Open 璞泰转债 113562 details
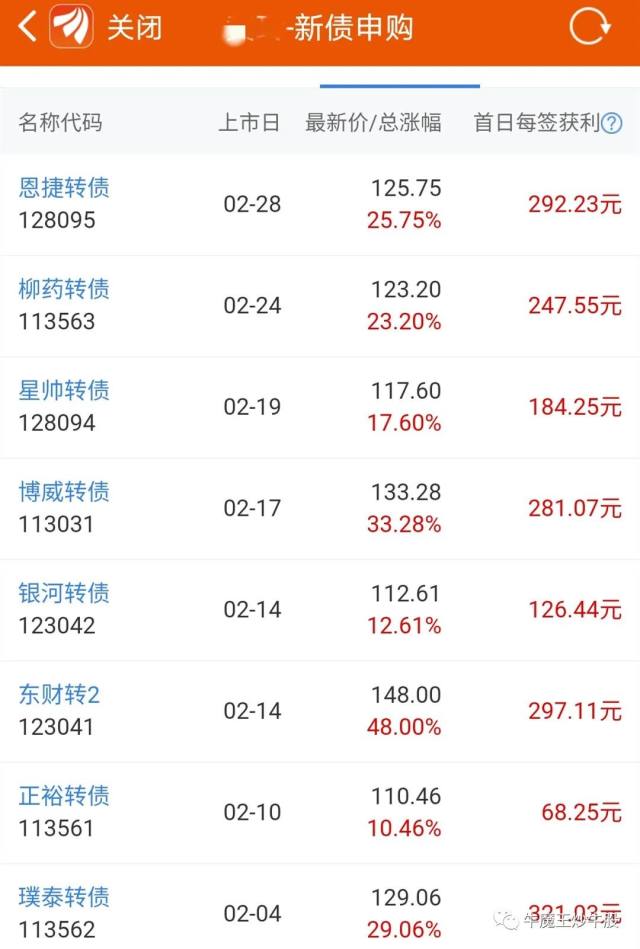640x949 pixels. (x=64, y=911)
